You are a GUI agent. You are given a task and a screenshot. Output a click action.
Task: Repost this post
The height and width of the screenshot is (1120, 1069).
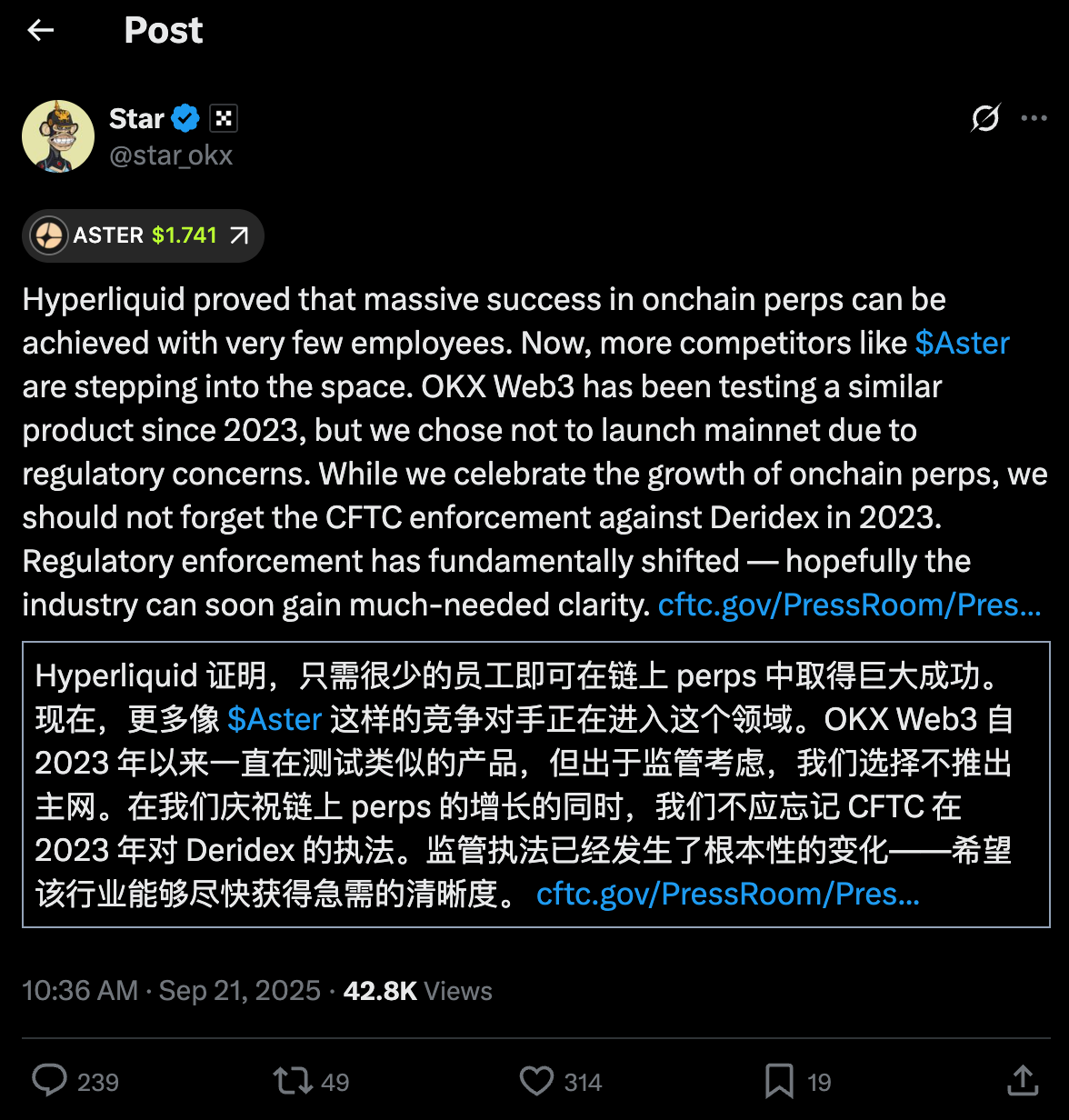pyautogui.click(x=293, y=1081)
